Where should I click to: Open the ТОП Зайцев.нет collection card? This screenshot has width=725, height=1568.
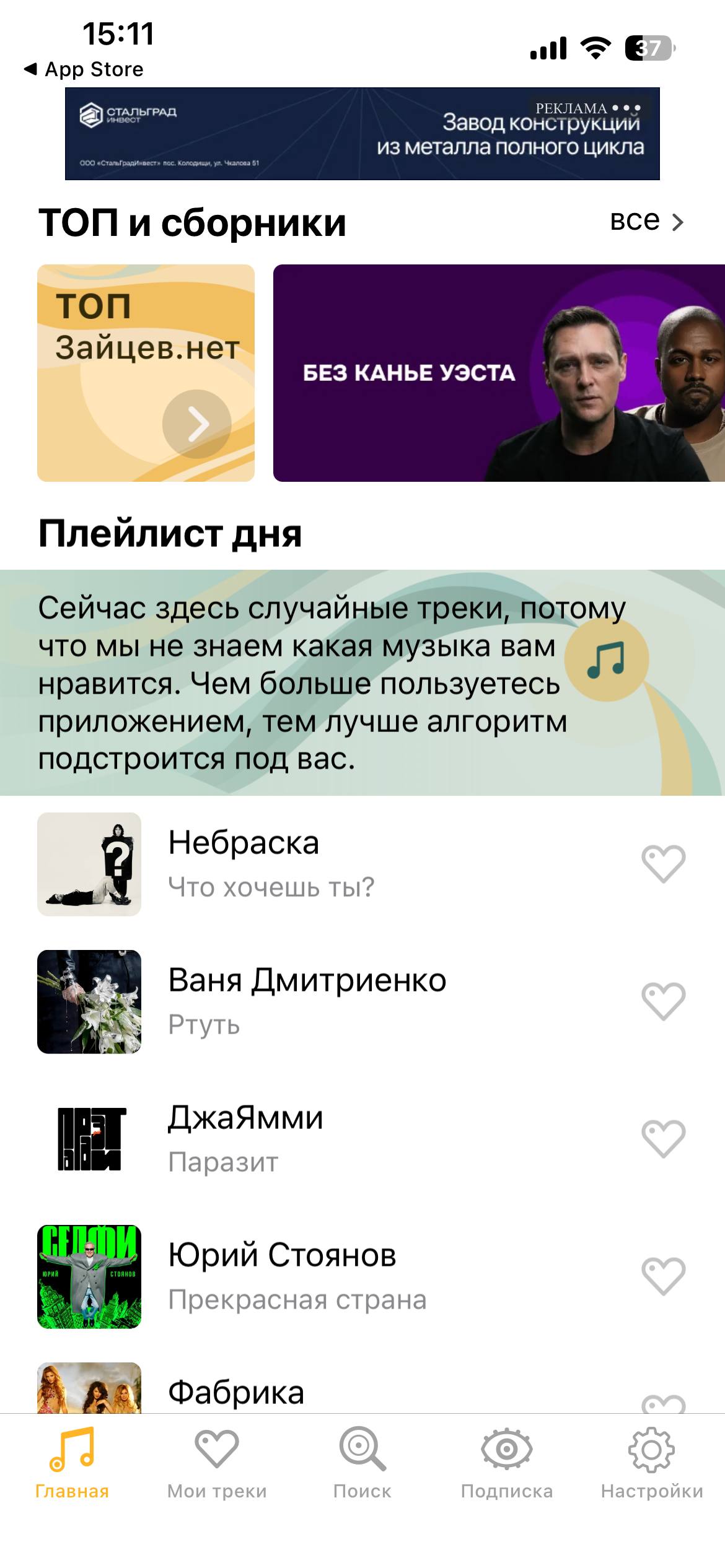point(146,373)
